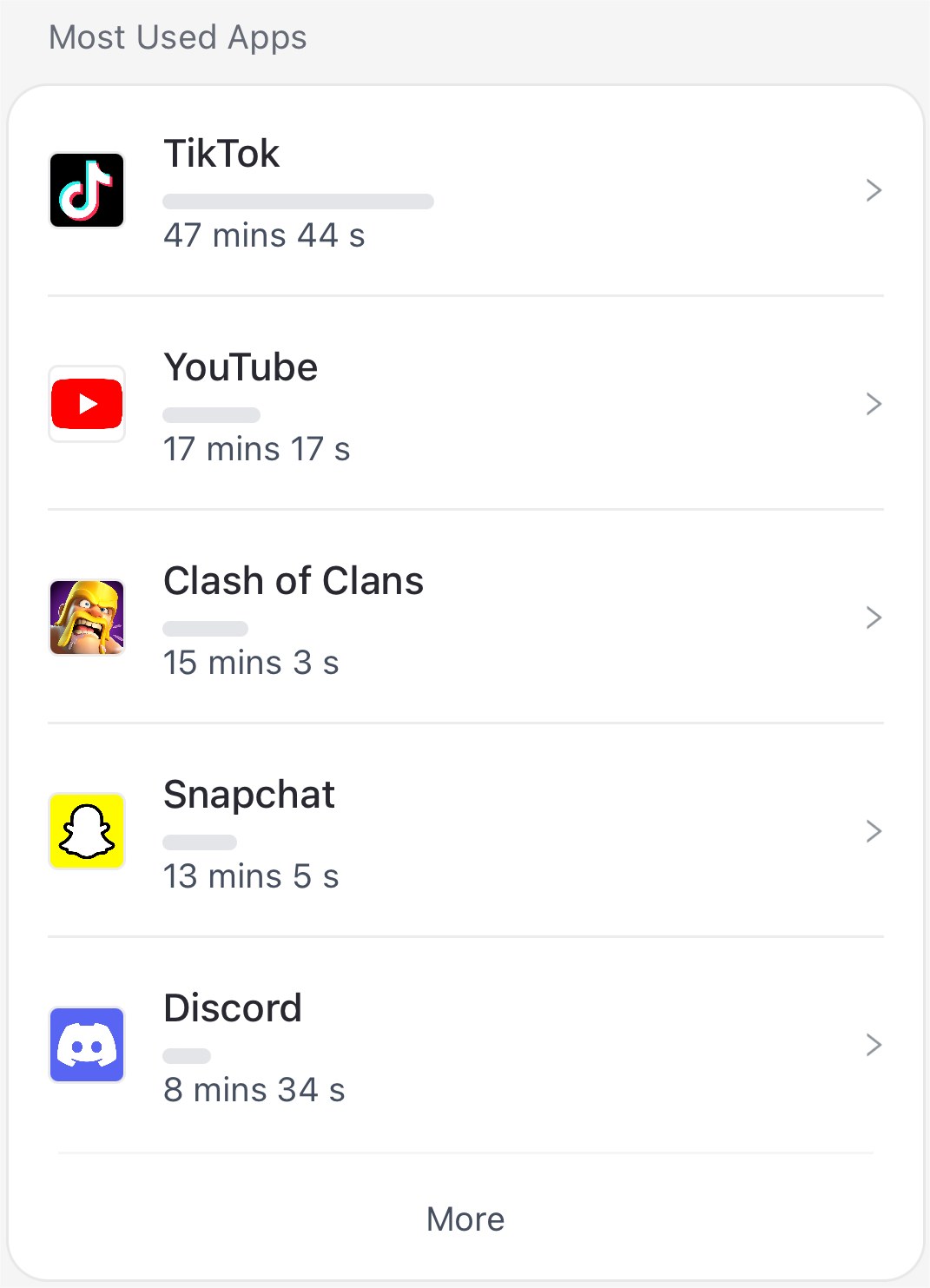The image size is (930, 1288).
Task: Tap the 8 mins 34 s text
Action: click(254, 1089)
